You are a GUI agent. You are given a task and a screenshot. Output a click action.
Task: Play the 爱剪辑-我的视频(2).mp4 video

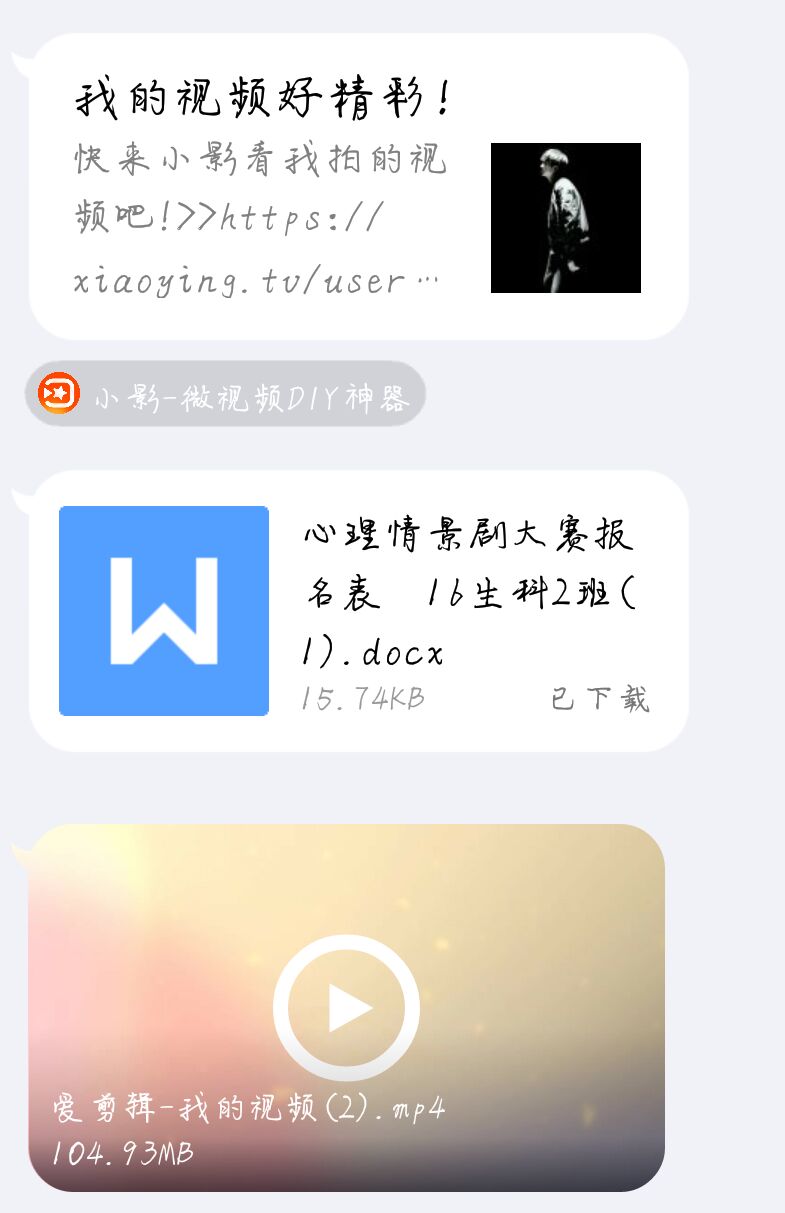[x=346, y=1007]
